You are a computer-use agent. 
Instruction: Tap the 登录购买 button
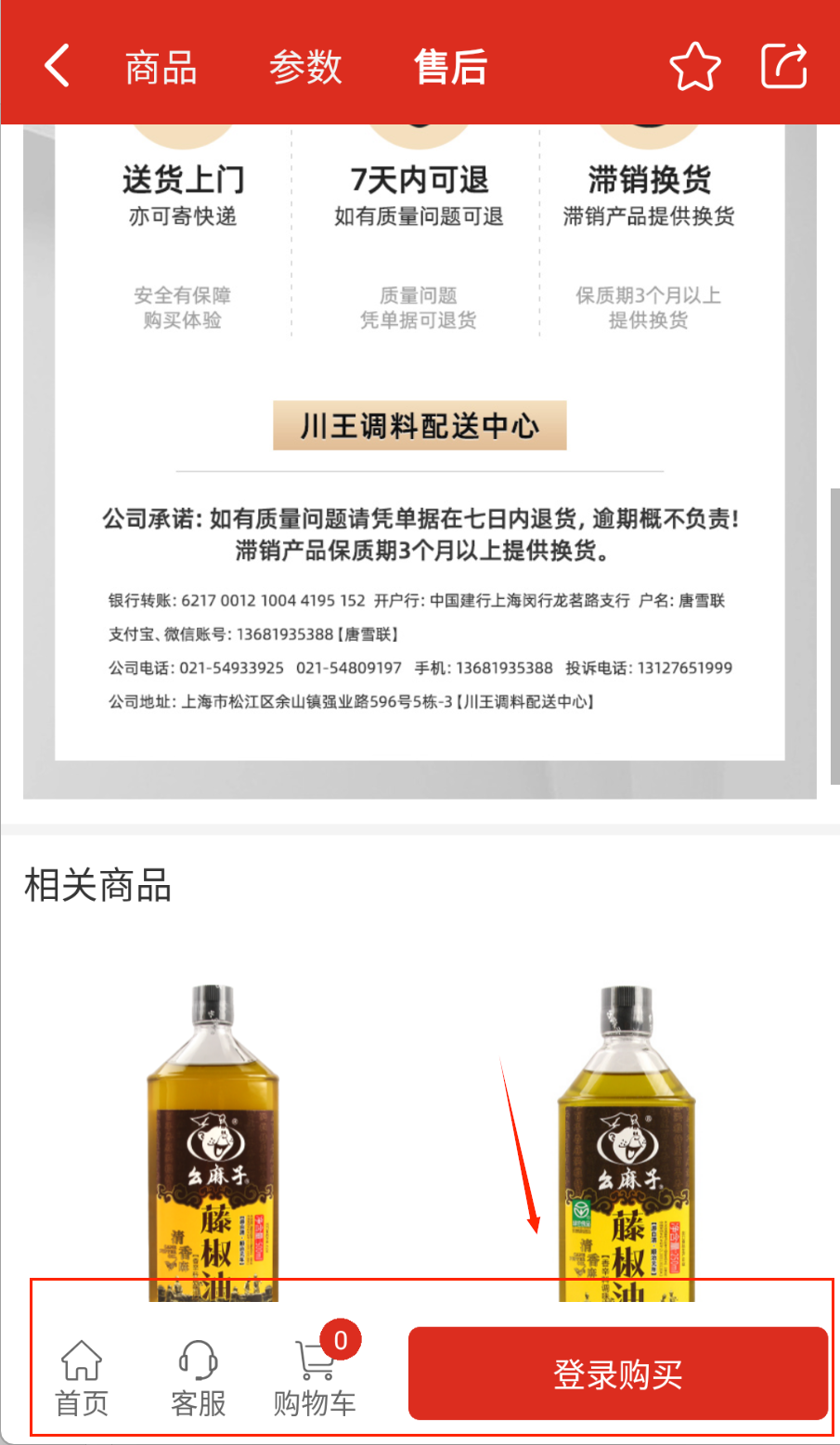tap(617, 1373)
